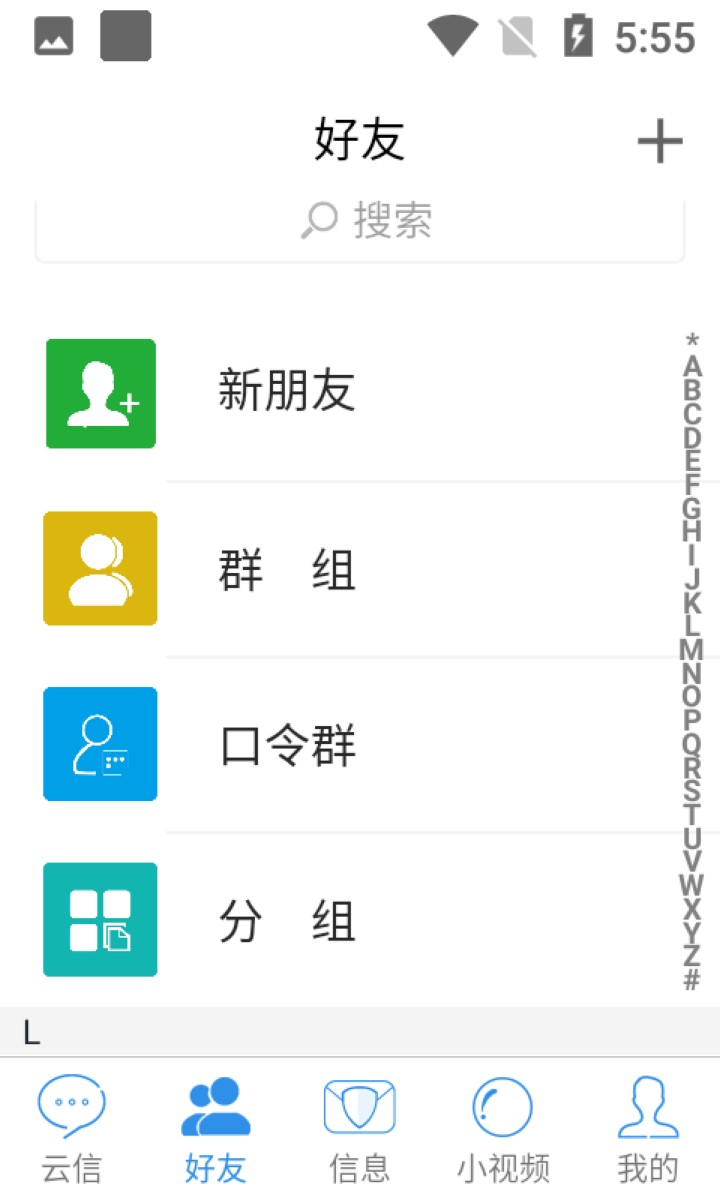
Task: Open the 群组 groups list
Action: point(360,571)
